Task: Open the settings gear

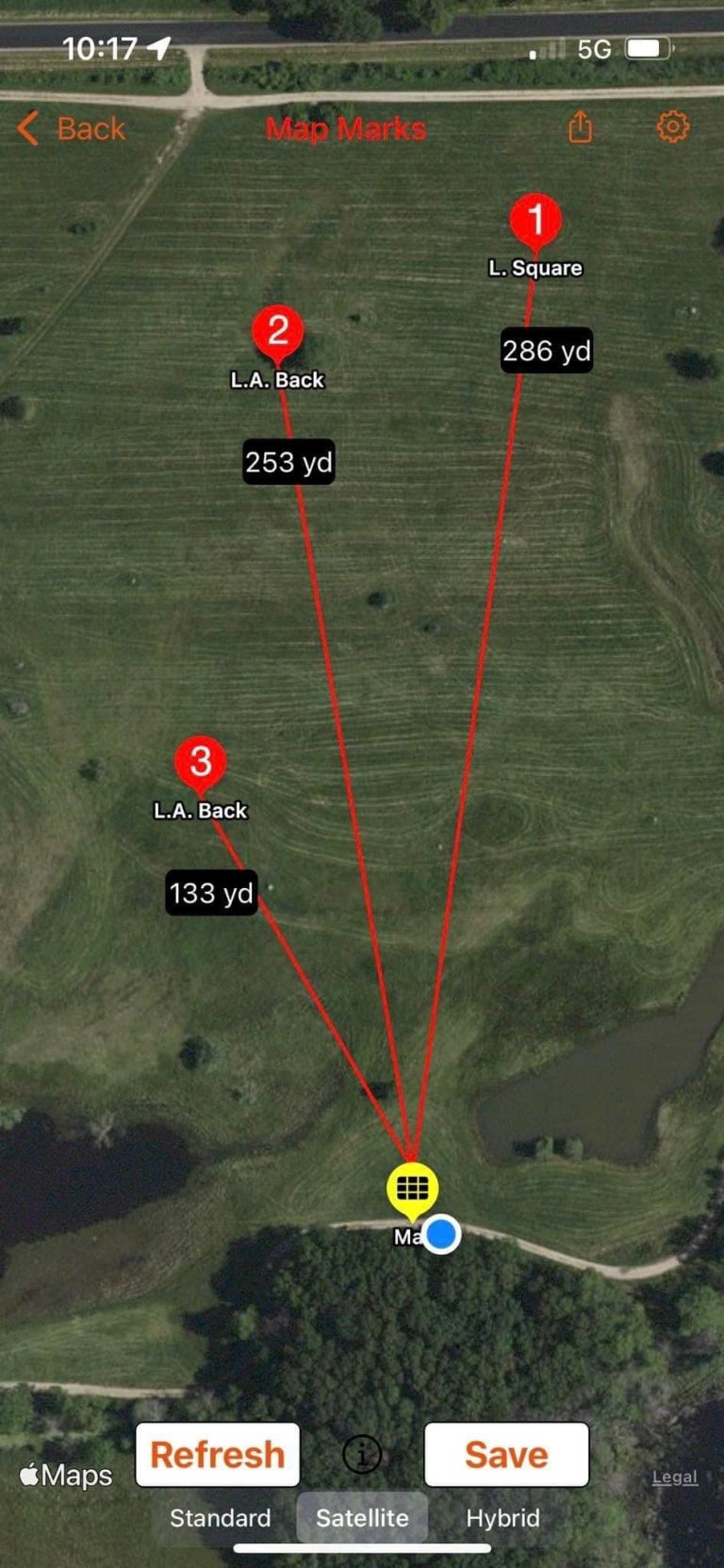Action: 672,126
